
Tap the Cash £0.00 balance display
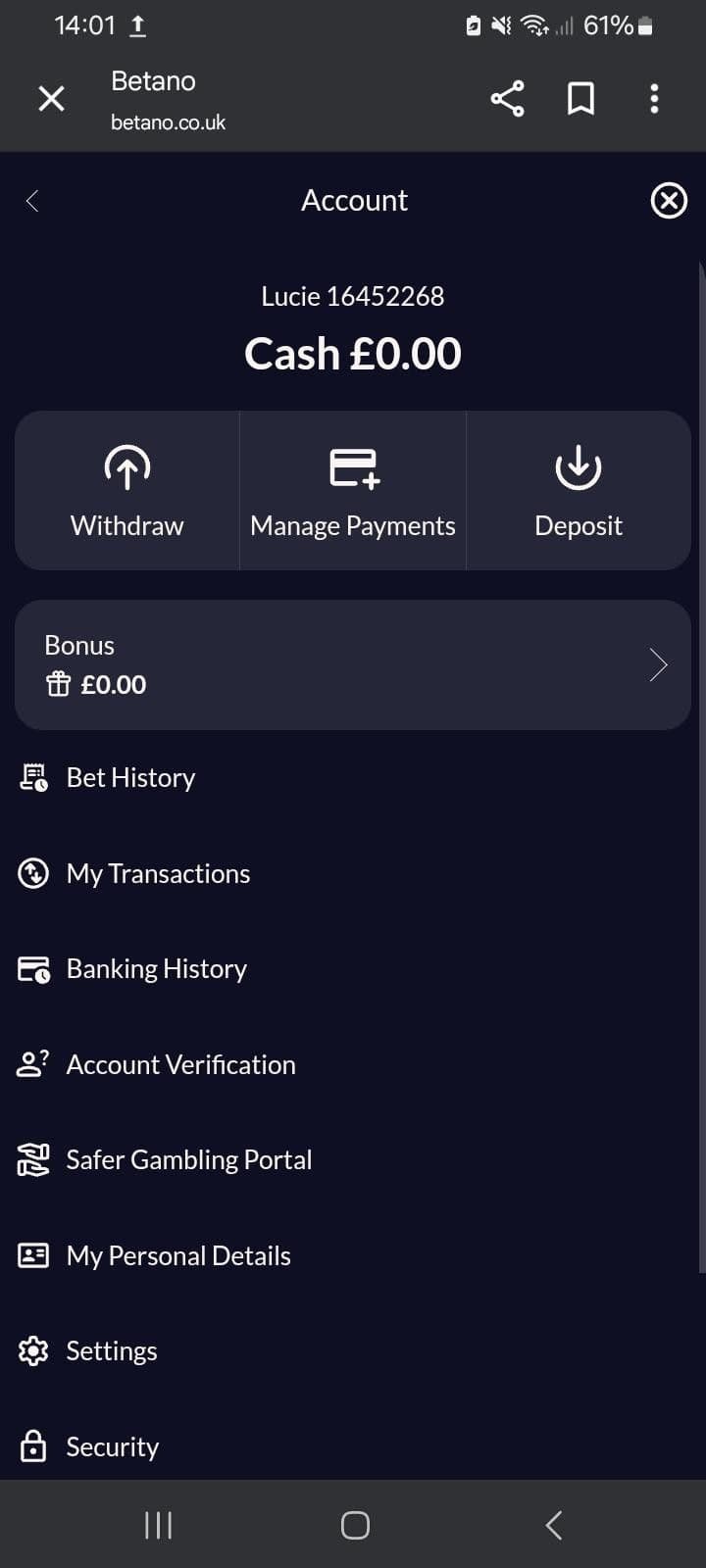pyautogui.click(x=353, y=353)
